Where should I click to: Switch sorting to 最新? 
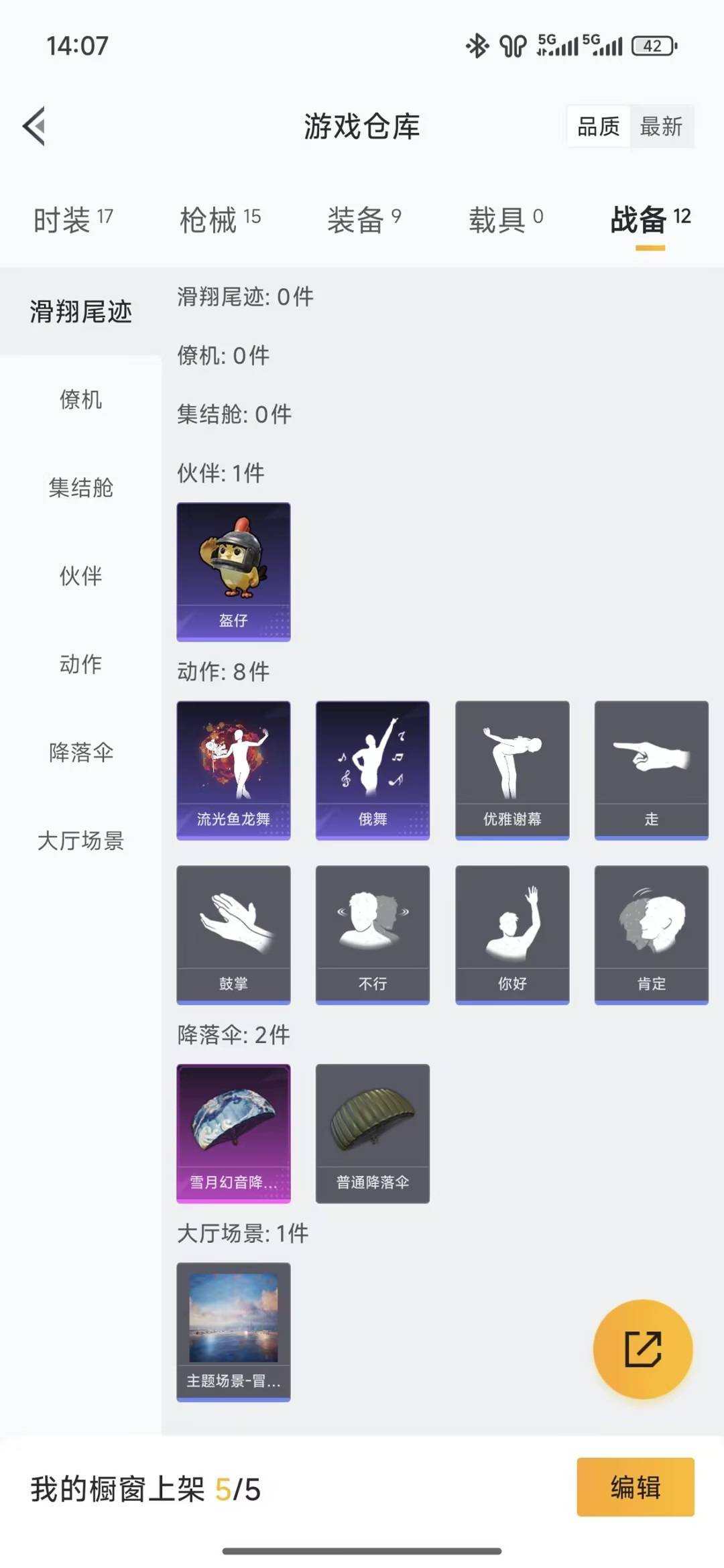[660, 127]
